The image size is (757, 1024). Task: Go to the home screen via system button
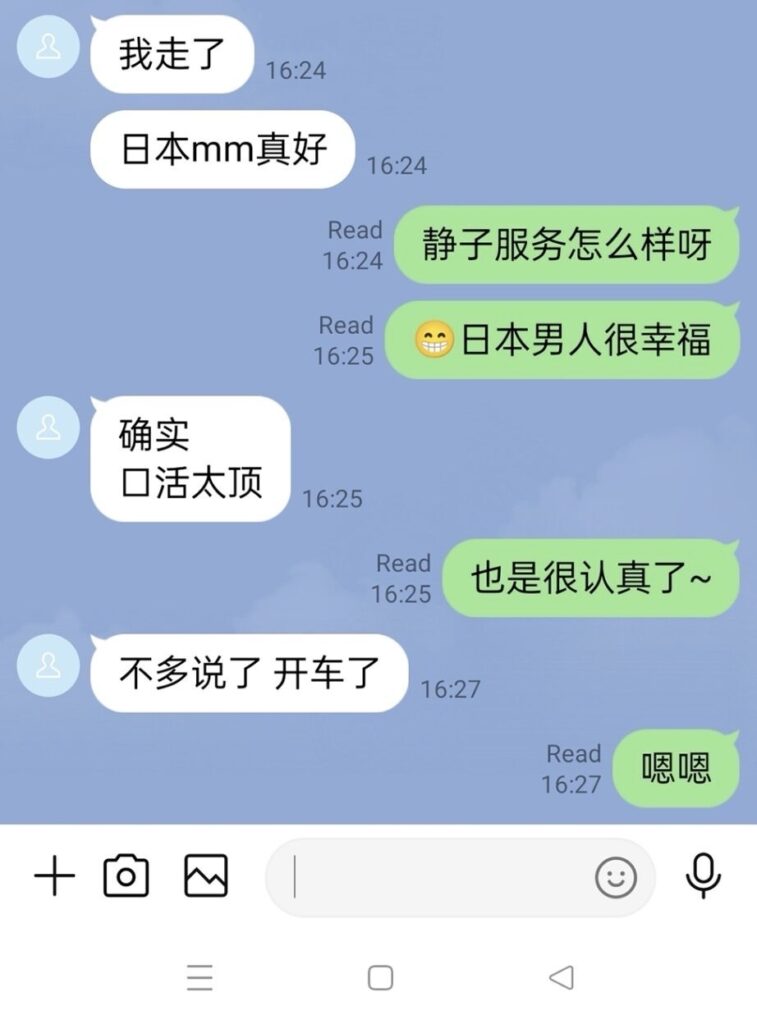coord(380,977)
